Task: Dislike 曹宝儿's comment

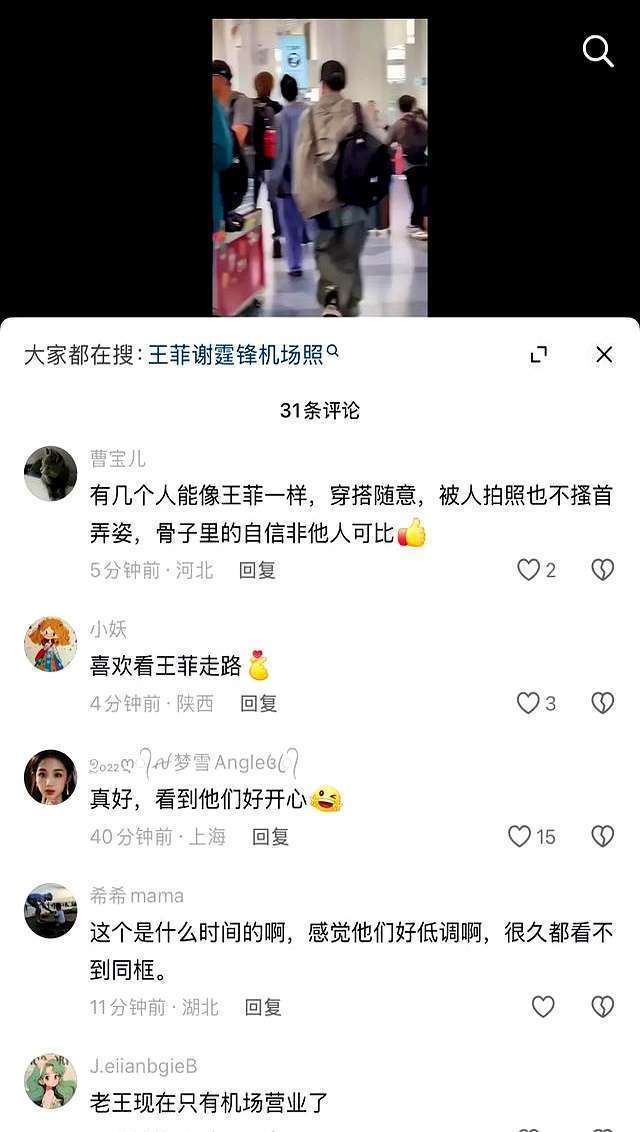Action: [602, 570]
